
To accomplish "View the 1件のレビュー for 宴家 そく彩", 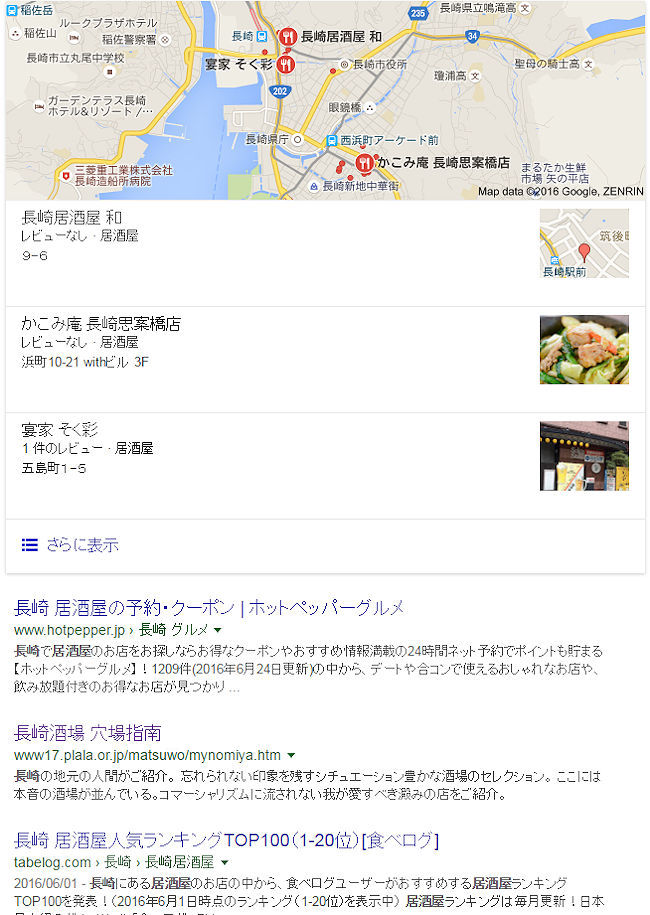I will coord(59,449).
